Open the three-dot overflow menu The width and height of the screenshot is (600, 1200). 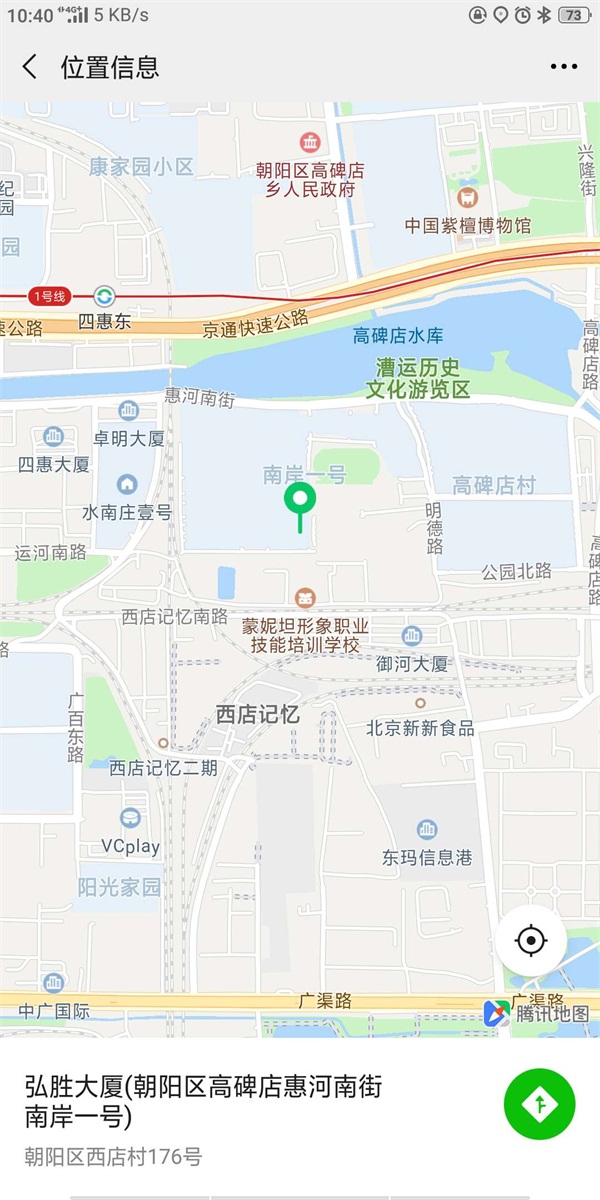point(564,67)
